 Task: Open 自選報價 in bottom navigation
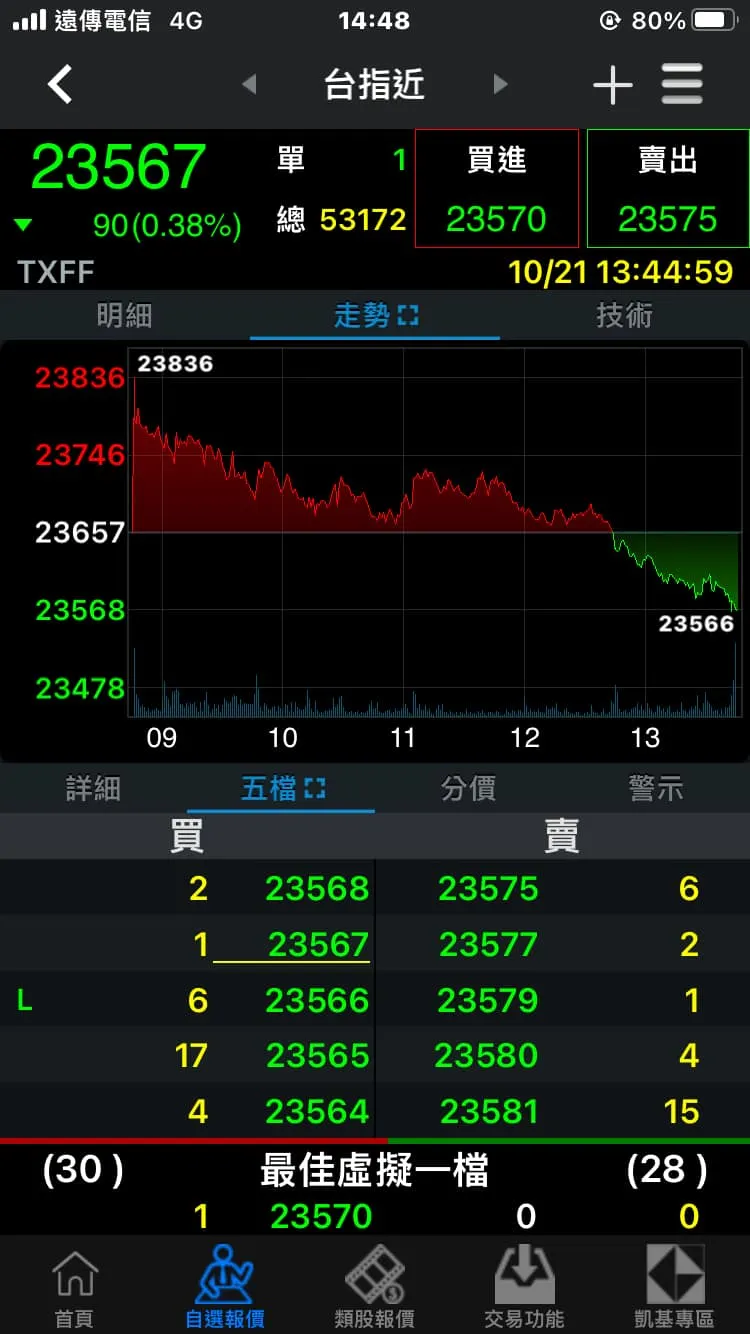[225, 1286]
